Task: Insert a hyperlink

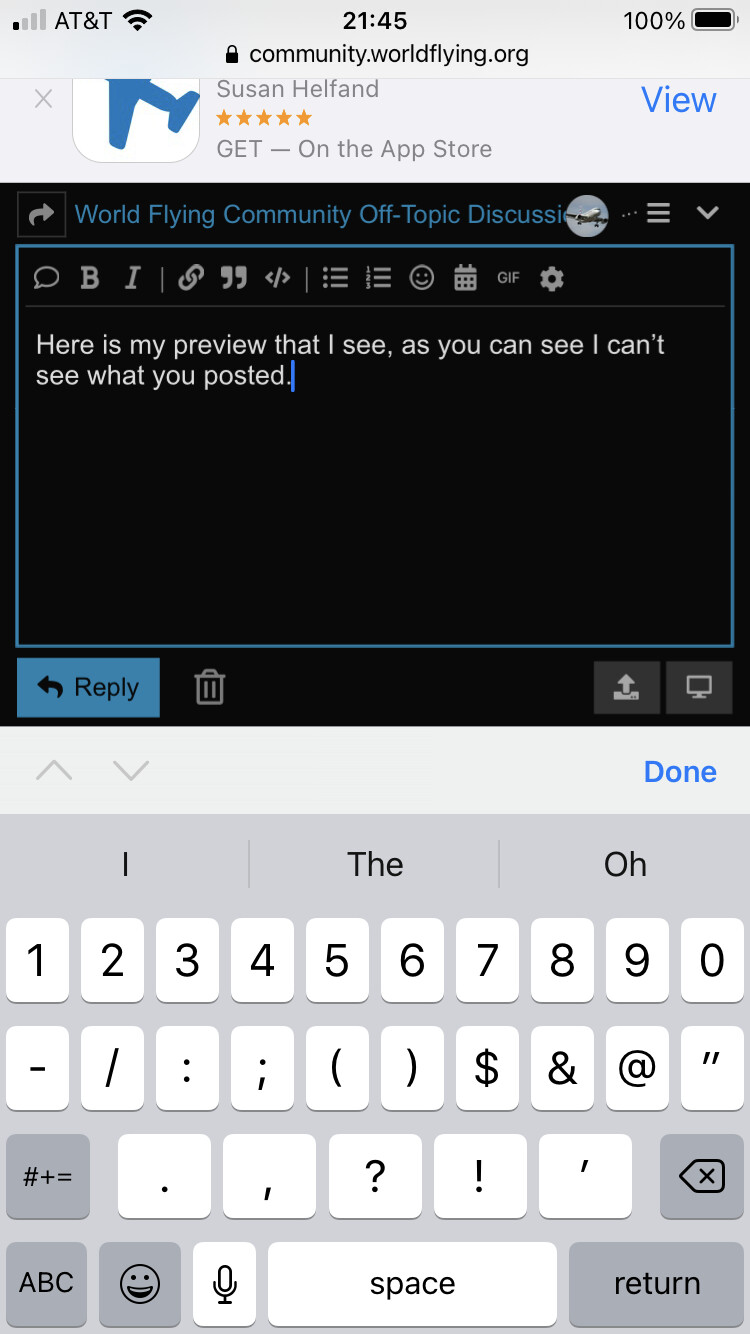Action: tap(190, 278)
